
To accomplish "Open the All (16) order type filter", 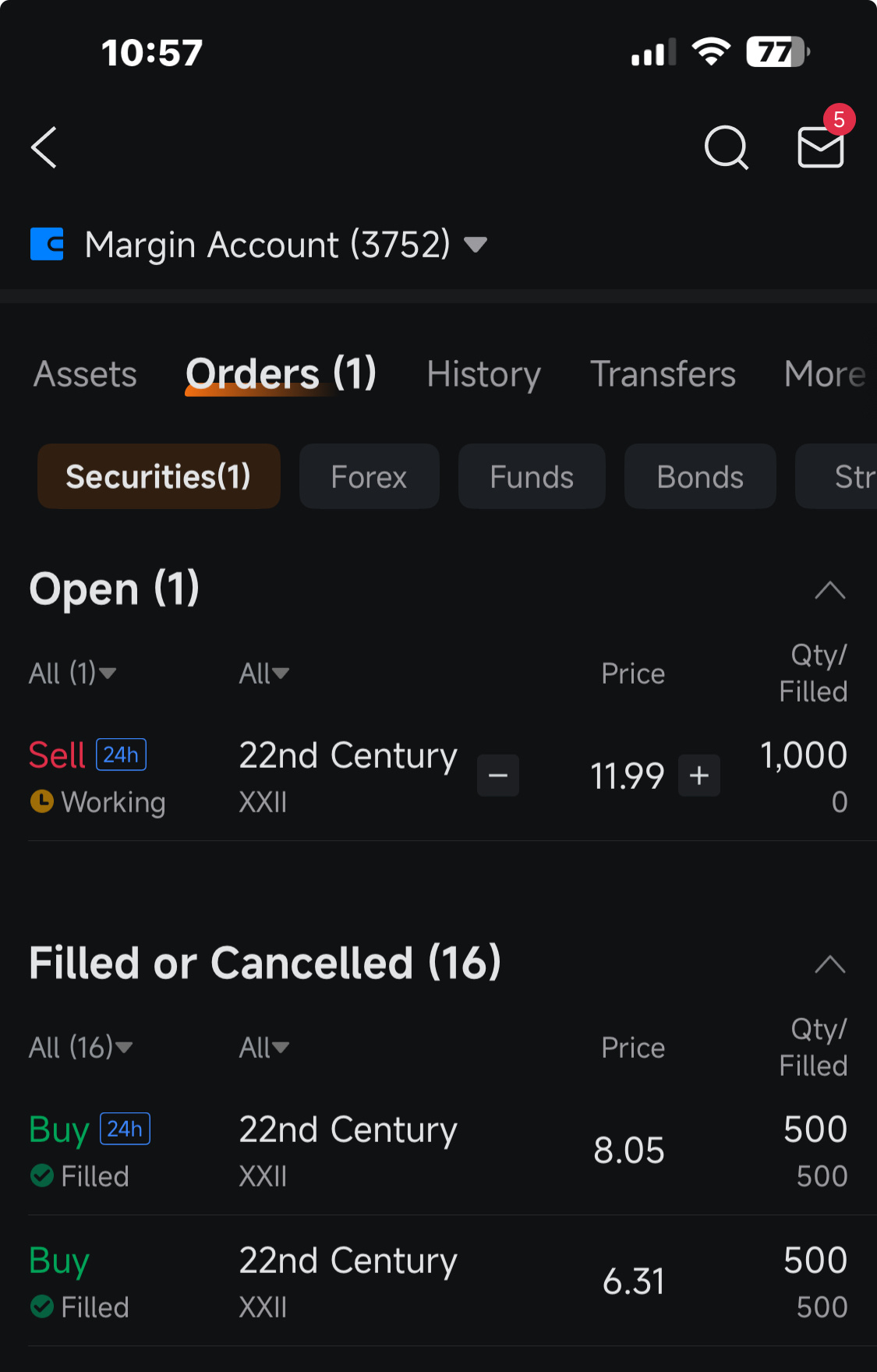I will pos(80,1048).
